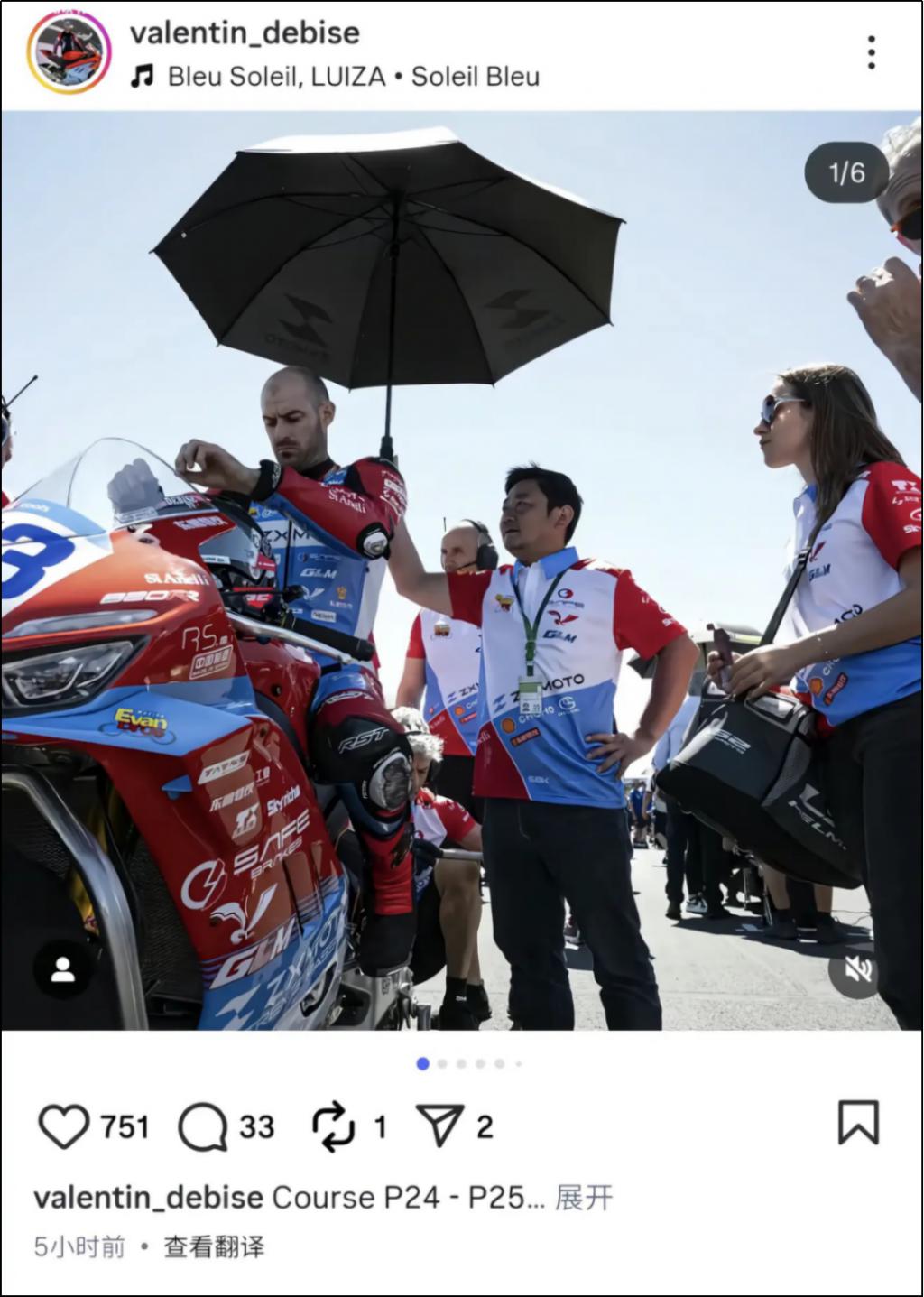
Task: Unmute the post audio
Action: 857,970
